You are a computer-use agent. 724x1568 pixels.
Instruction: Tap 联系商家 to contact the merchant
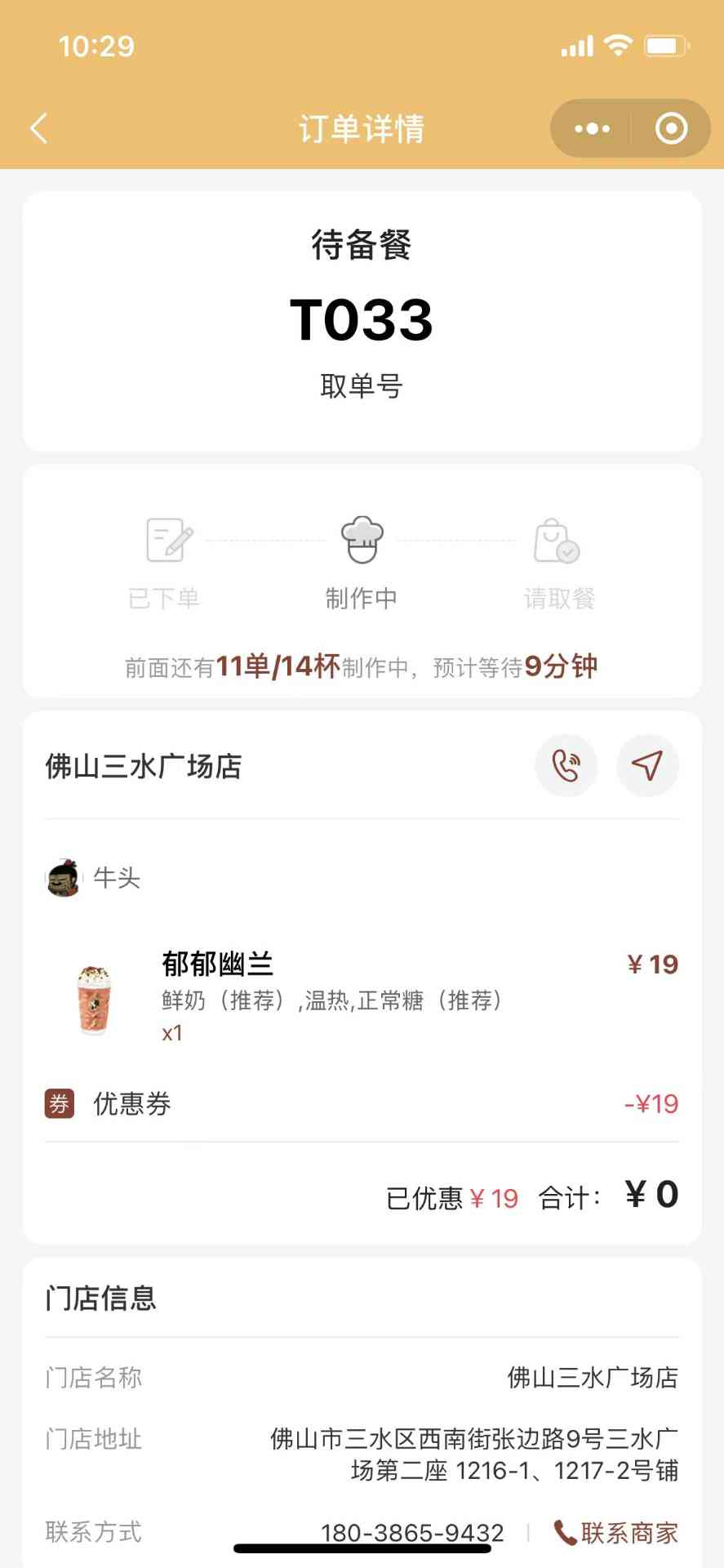click(617, 1533)
